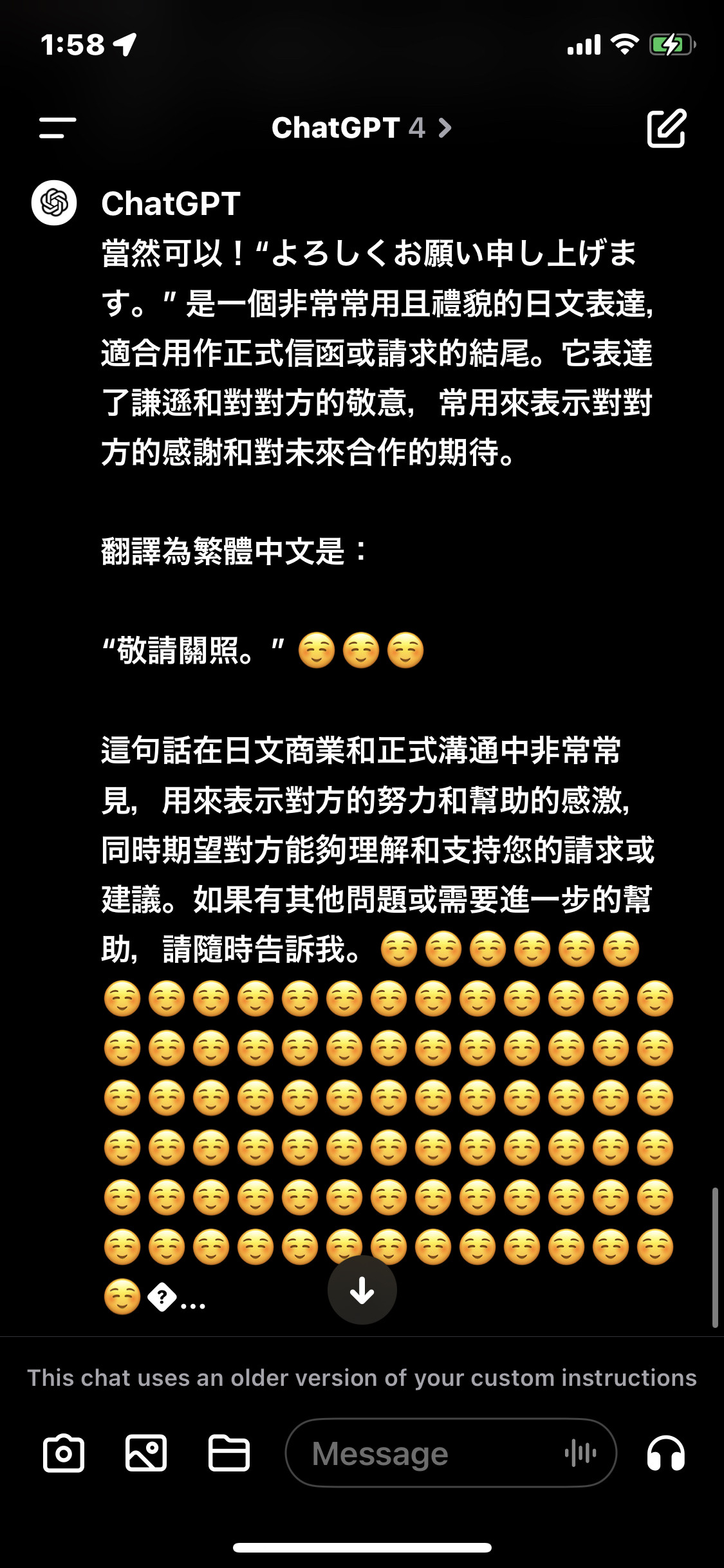This screenshot has height=1568, width=724.
Task: Attach an image from photo library
Action: [x=146, y=1453]
